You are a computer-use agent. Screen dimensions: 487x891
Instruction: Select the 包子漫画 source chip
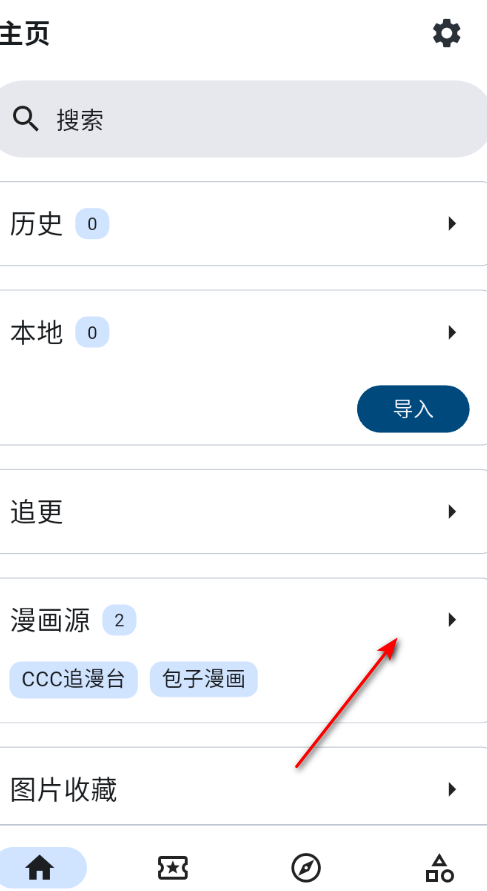click(x=203, y=680)
